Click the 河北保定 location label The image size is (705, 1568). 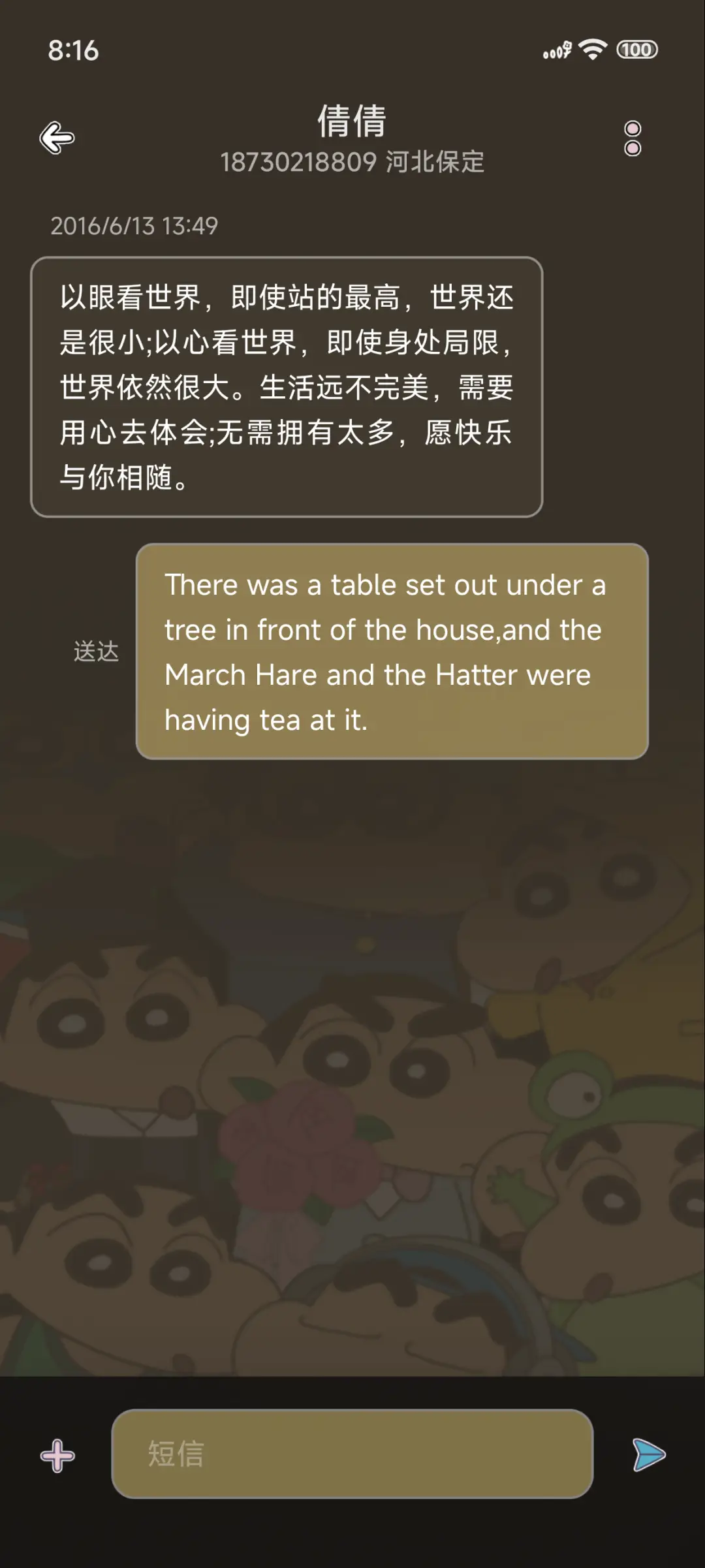[435, 163]
